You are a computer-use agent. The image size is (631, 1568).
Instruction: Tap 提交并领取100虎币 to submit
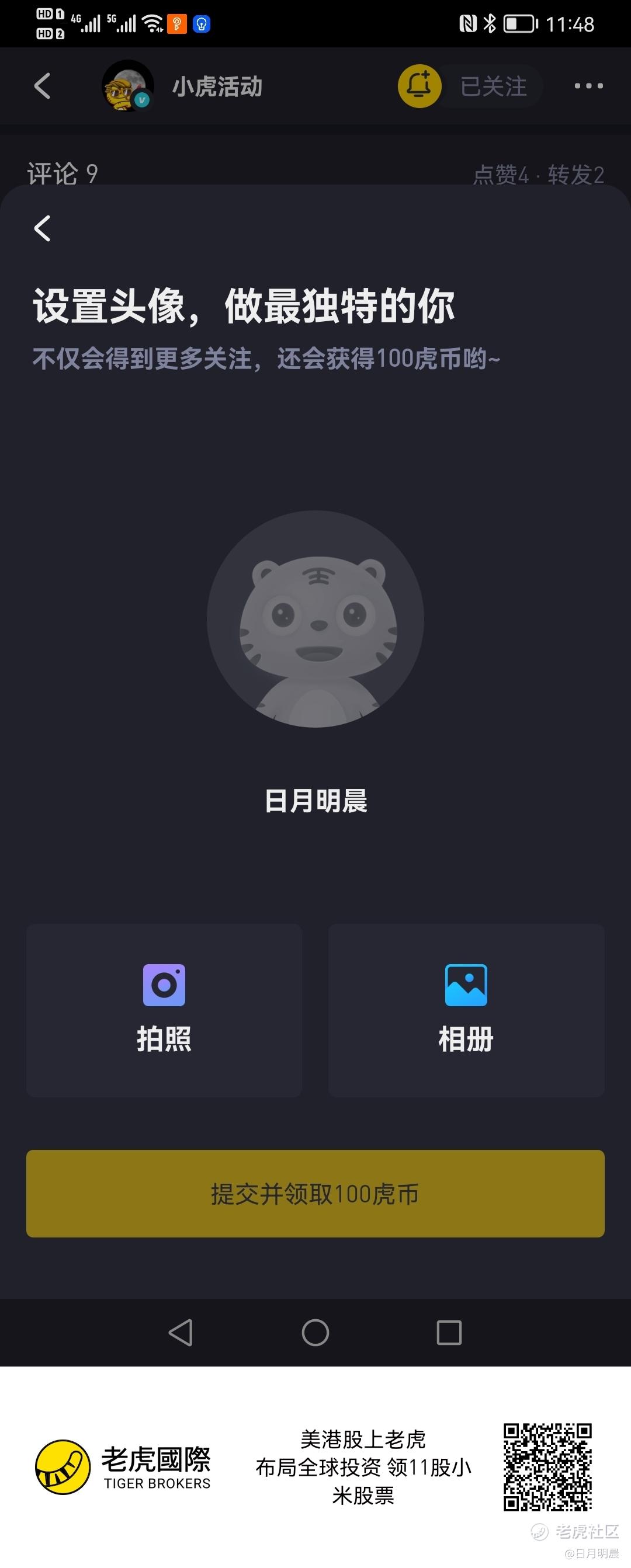pos(315,1193)
